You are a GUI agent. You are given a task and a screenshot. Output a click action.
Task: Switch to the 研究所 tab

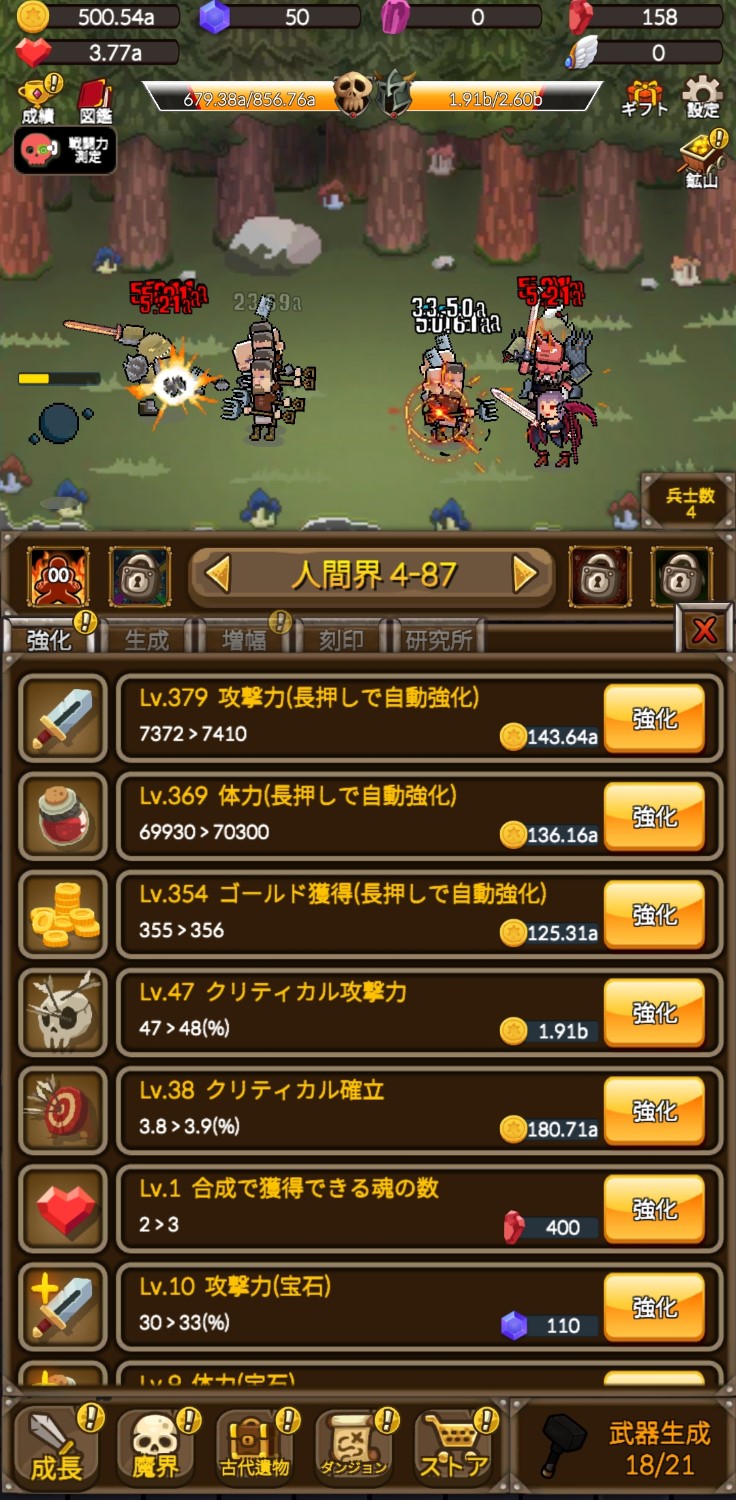pos(438,640)
